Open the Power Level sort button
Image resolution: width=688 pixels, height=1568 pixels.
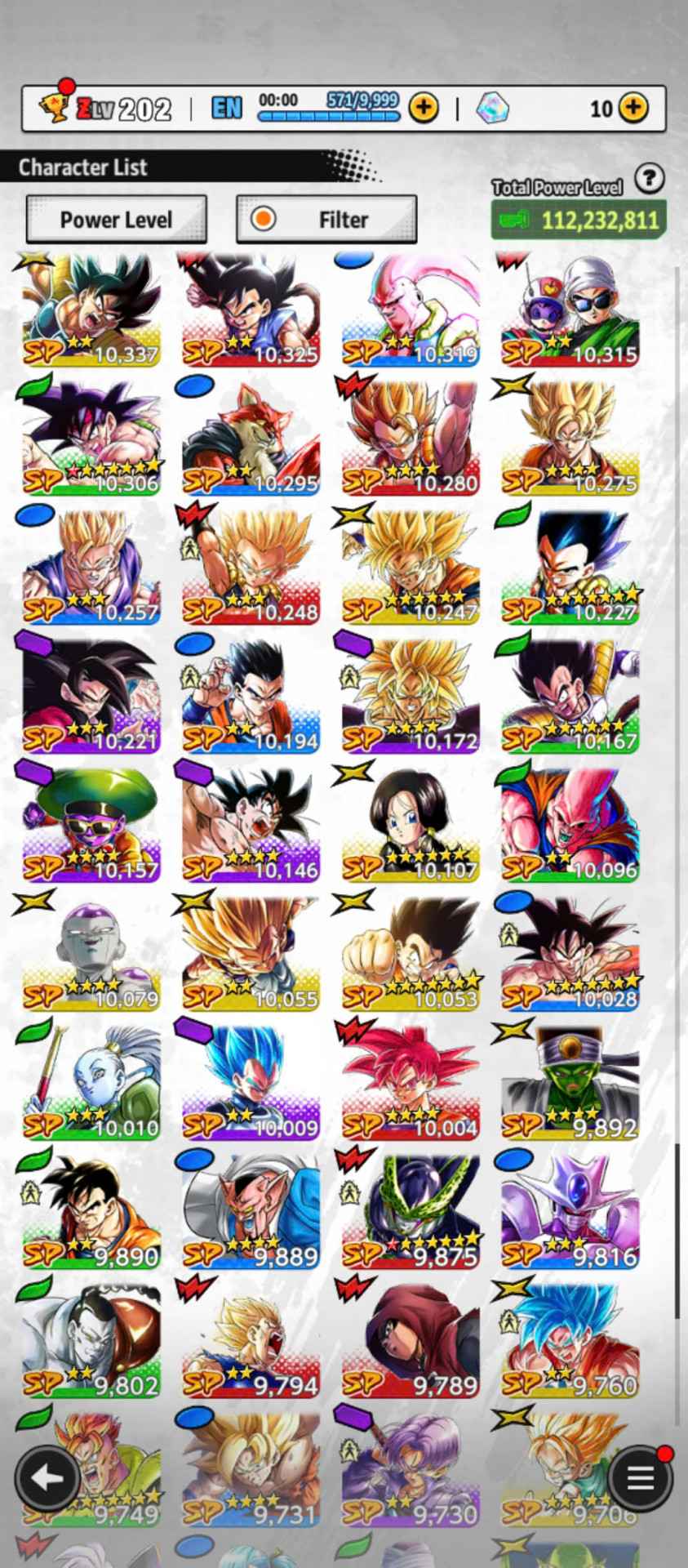tap(116, 219)
